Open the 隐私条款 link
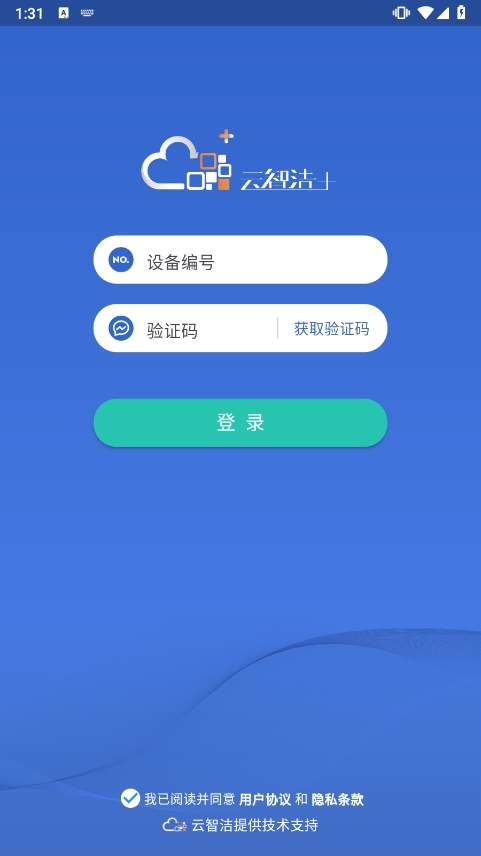This screenshot has width=481, height=856. click(337, 800)
